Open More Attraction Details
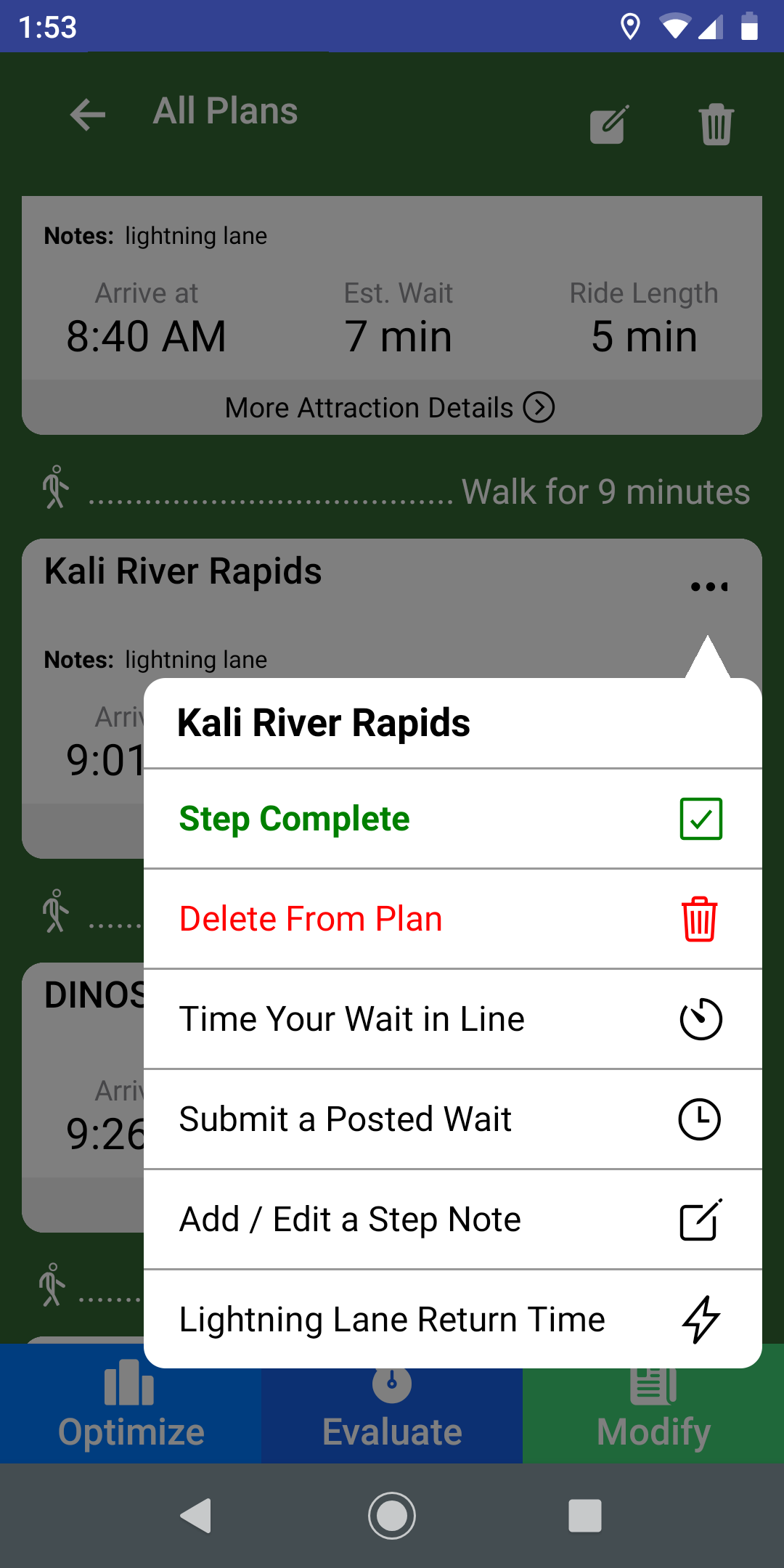This screenshot has width=784, height=1568. [391, 407]
